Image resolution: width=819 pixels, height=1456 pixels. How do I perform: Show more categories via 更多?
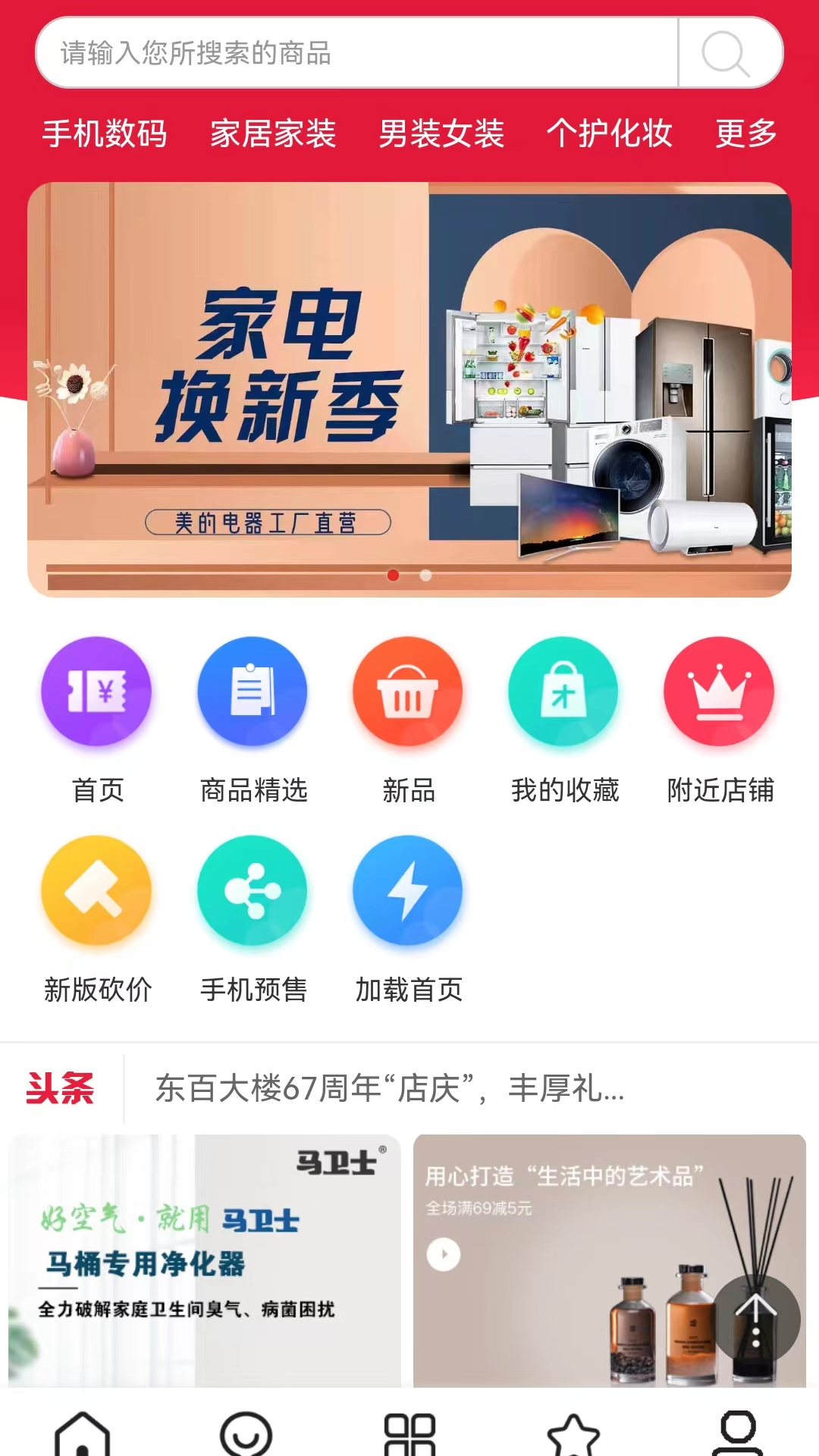[x=746, y=133]
